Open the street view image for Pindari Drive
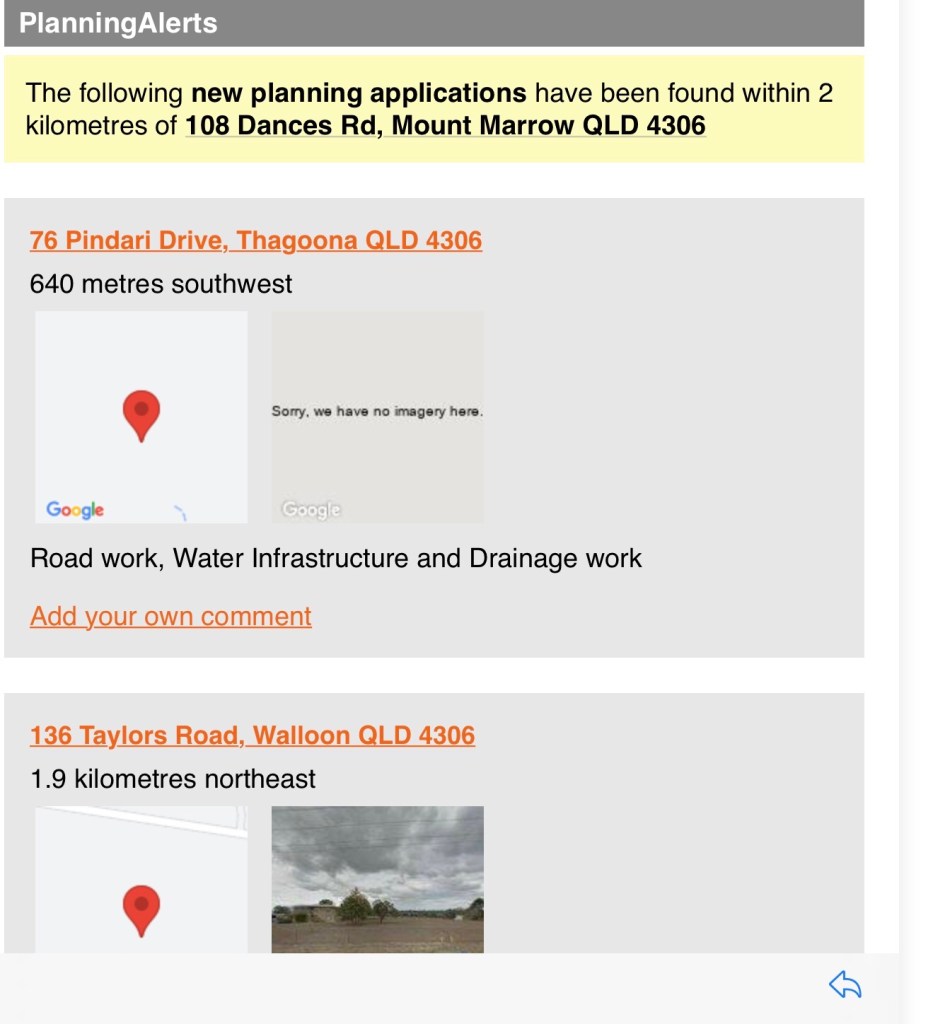This screenshot has width=933, height=1024. (x=377, y=417)
